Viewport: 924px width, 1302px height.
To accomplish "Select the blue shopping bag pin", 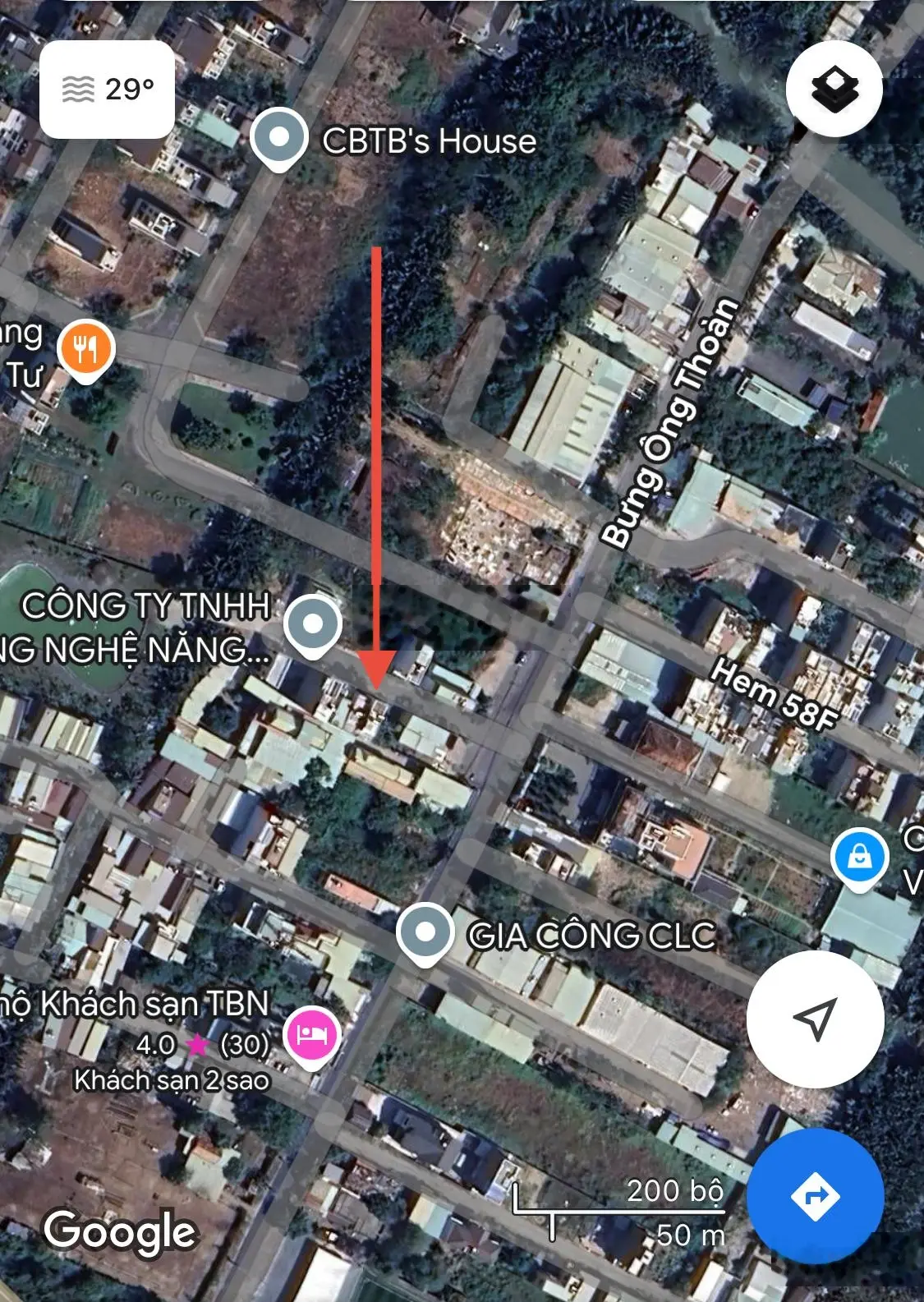I will 858,858.
